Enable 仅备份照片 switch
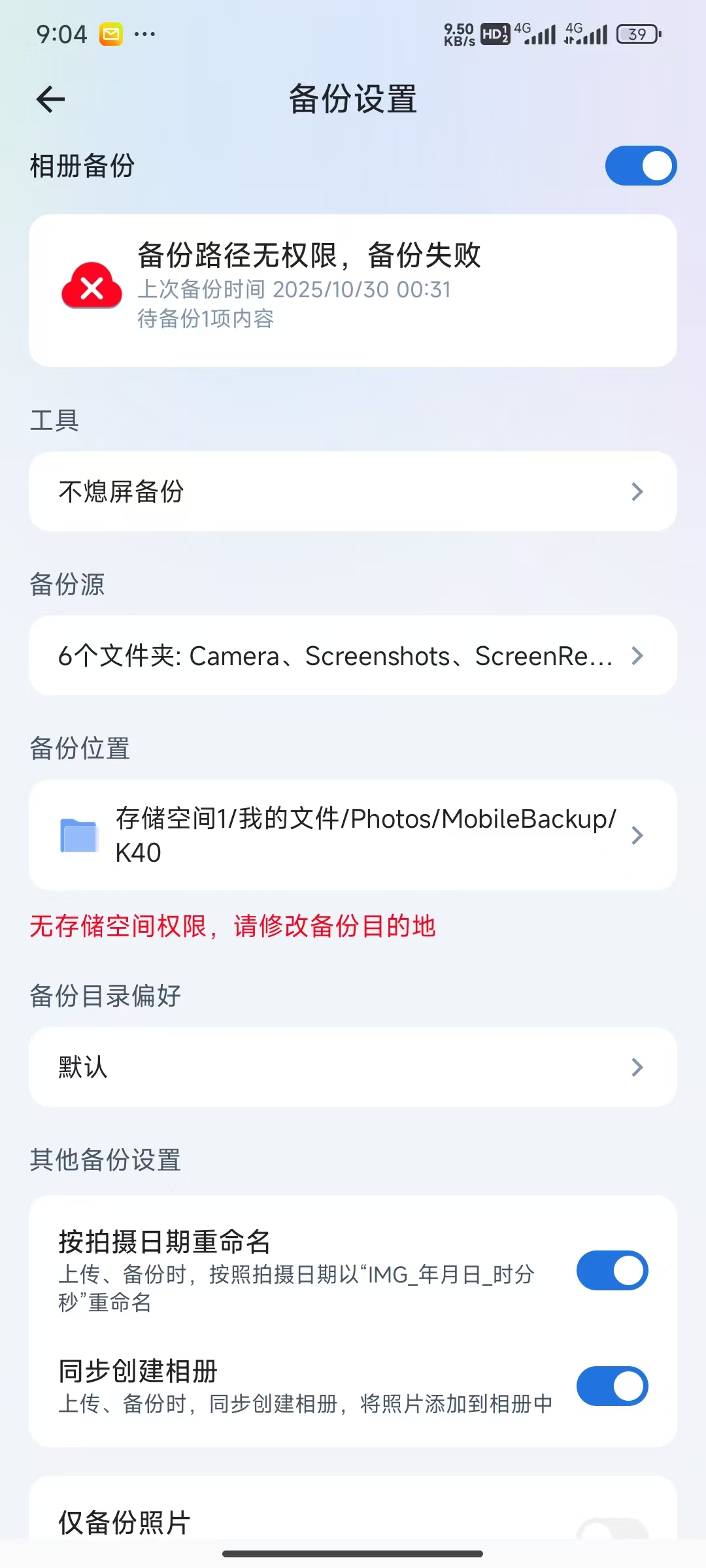This screenshot has height=1568, width=706. [611, 1527]
